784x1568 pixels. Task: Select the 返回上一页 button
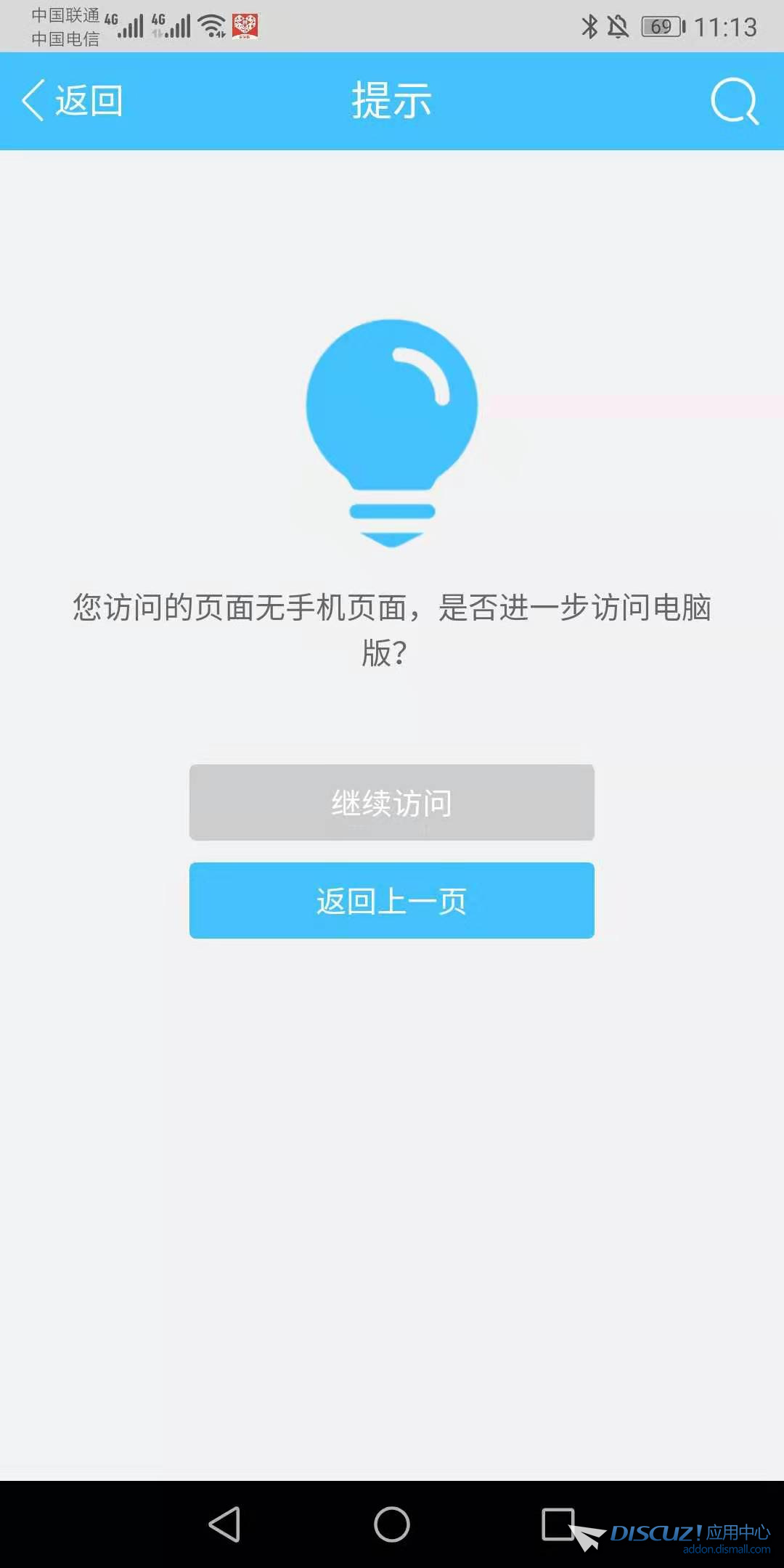391,900
